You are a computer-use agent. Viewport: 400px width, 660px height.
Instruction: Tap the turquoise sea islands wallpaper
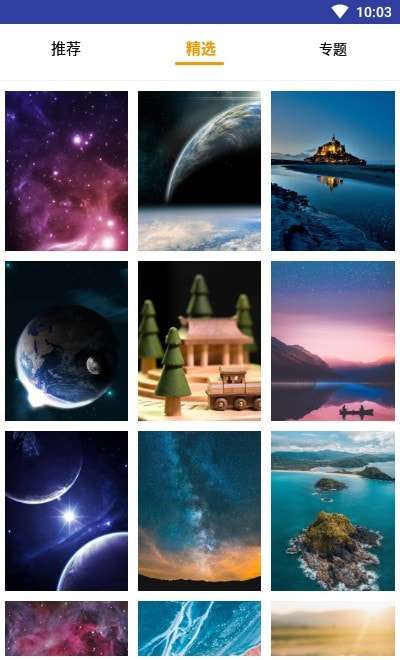tap(333, 511)
